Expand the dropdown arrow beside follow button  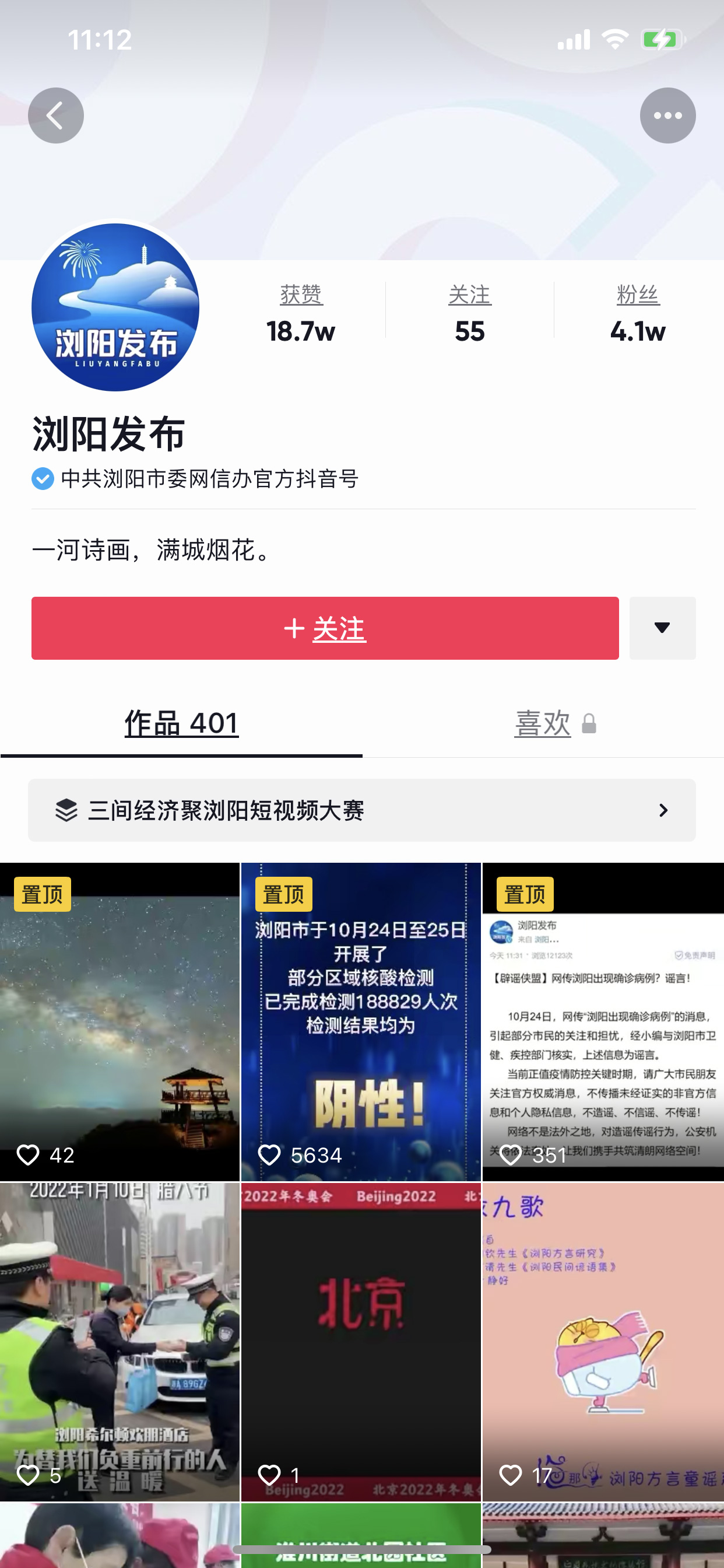pyautogui.click(x=662, y=628)
